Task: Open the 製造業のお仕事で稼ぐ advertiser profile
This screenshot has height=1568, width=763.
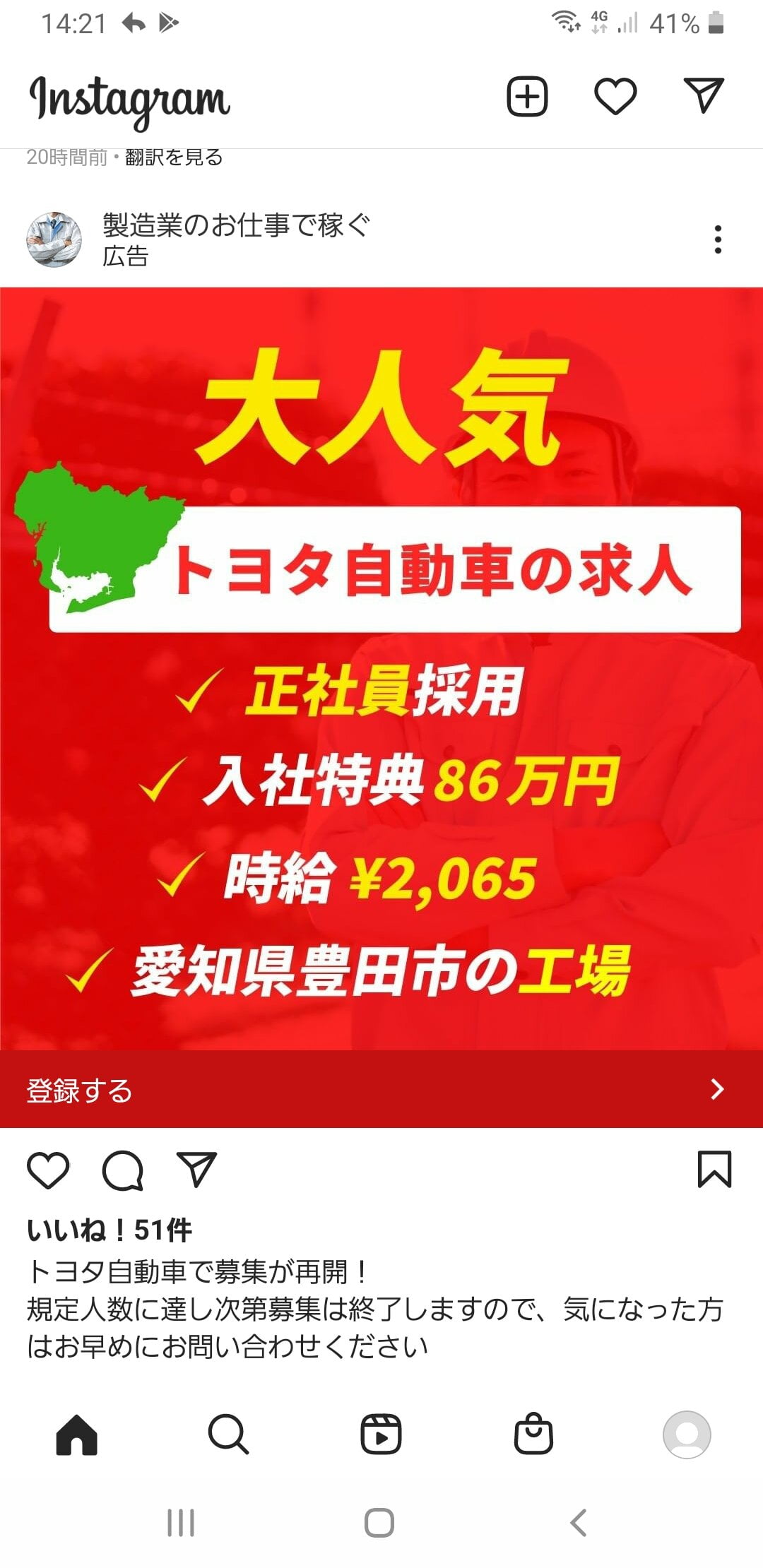Action: click(235, 225)
